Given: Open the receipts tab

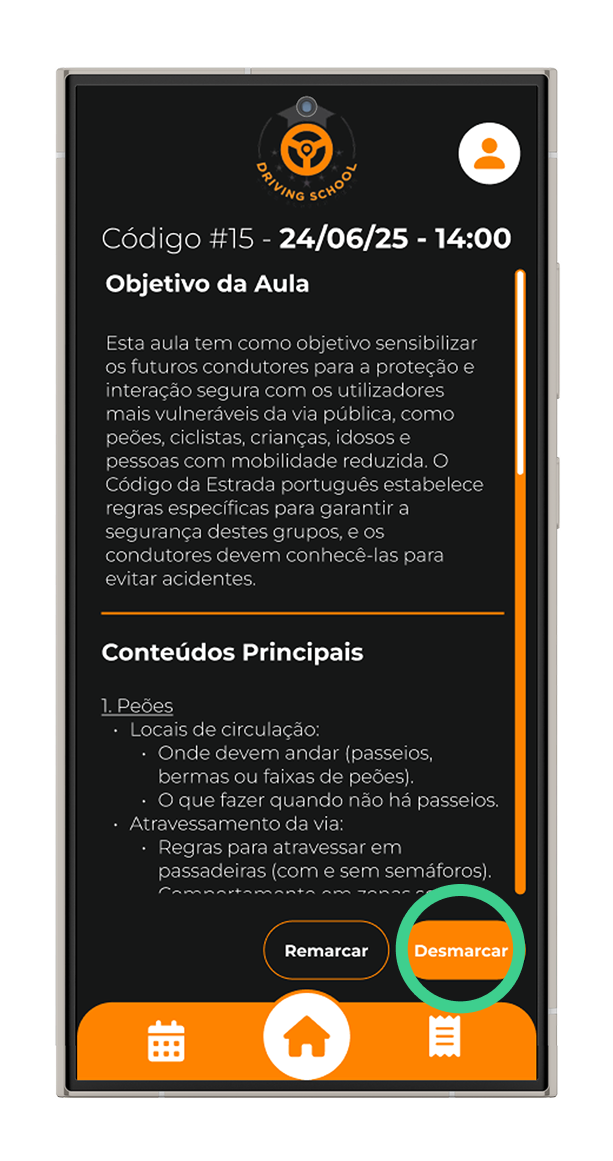Looking at the screenshot, I should (444, 1037).
